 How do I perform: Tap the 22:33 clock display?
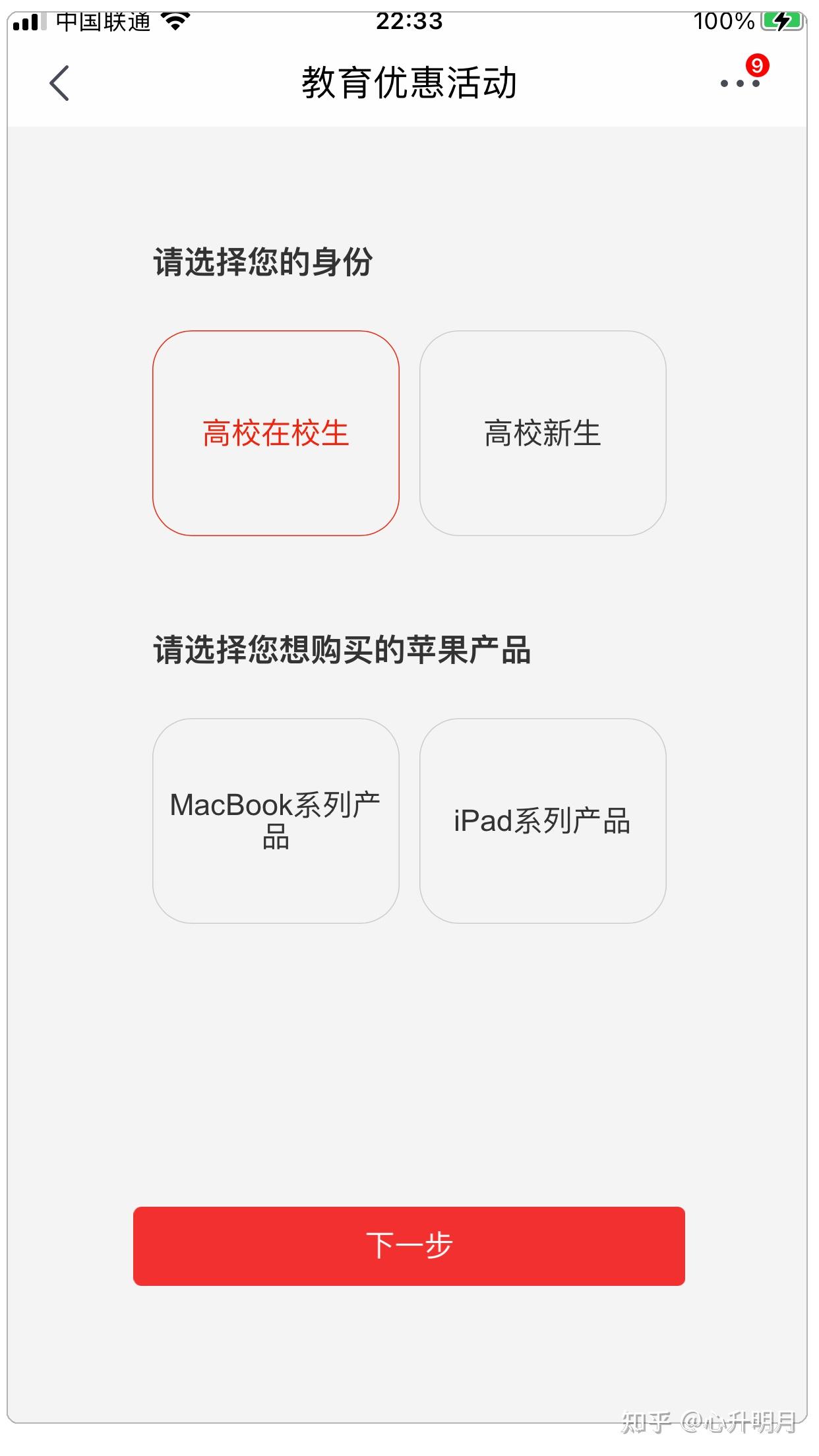point(409,20)
